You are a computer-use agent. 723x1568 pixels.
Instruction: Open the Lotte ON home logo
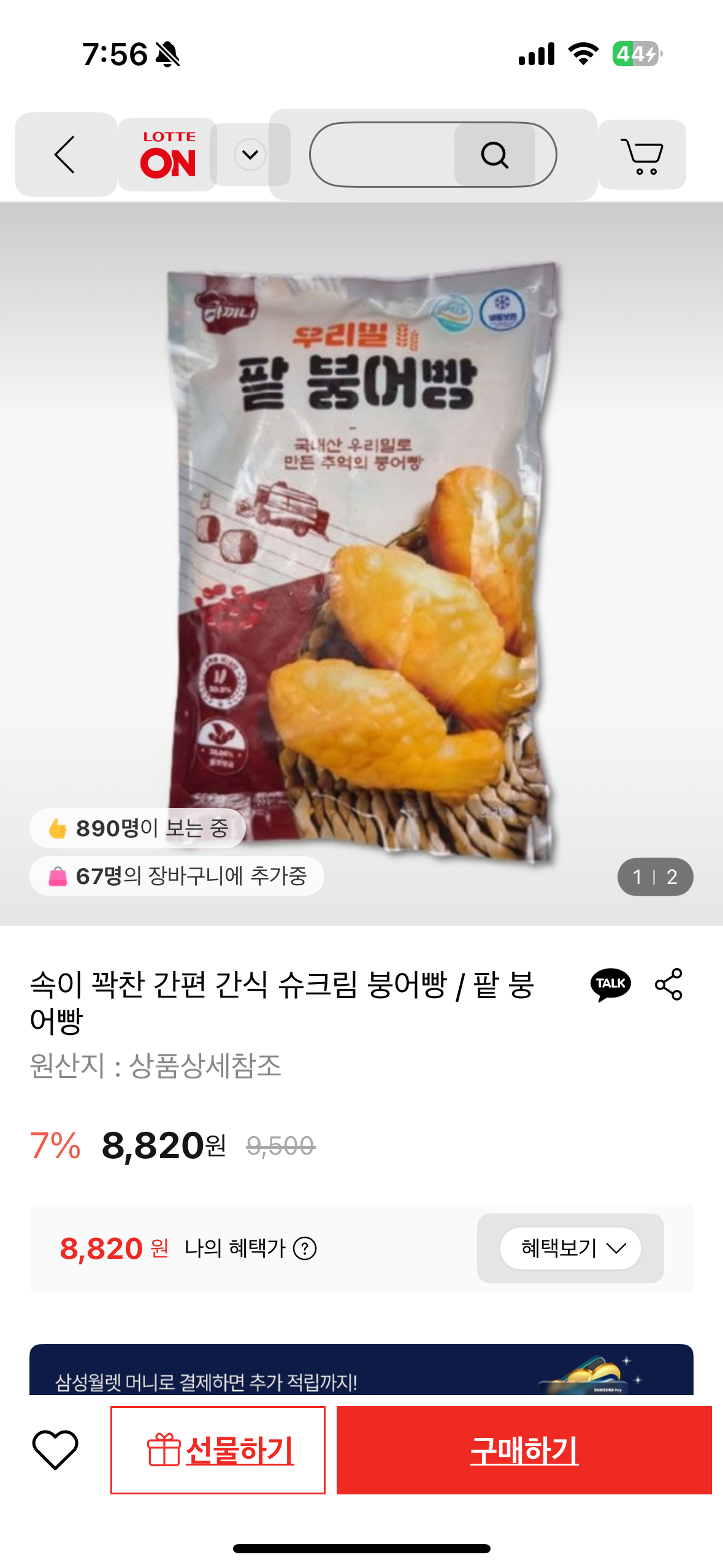[168, 155]
